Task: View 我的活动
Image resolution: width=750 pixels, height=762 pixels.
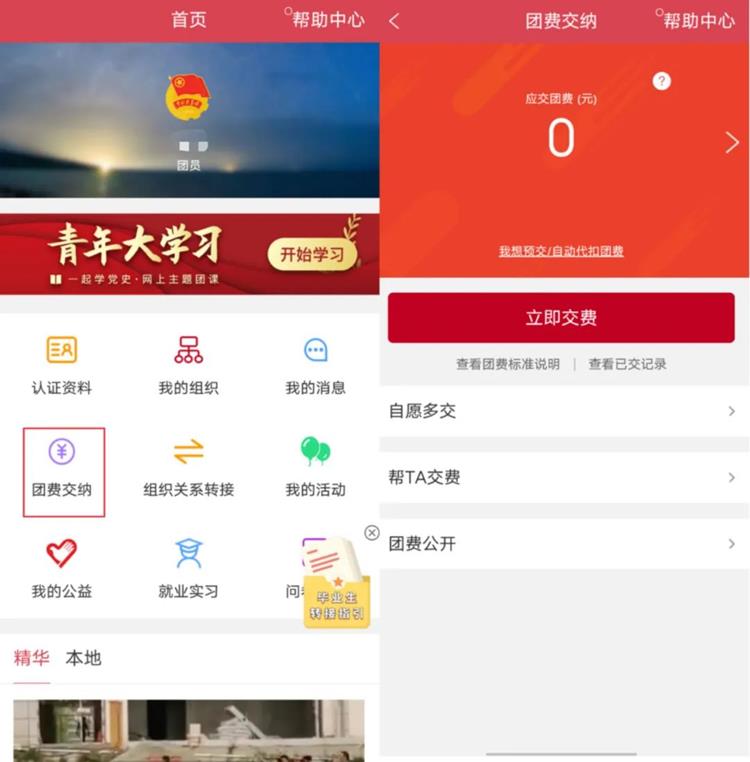Action: [315, 468]
